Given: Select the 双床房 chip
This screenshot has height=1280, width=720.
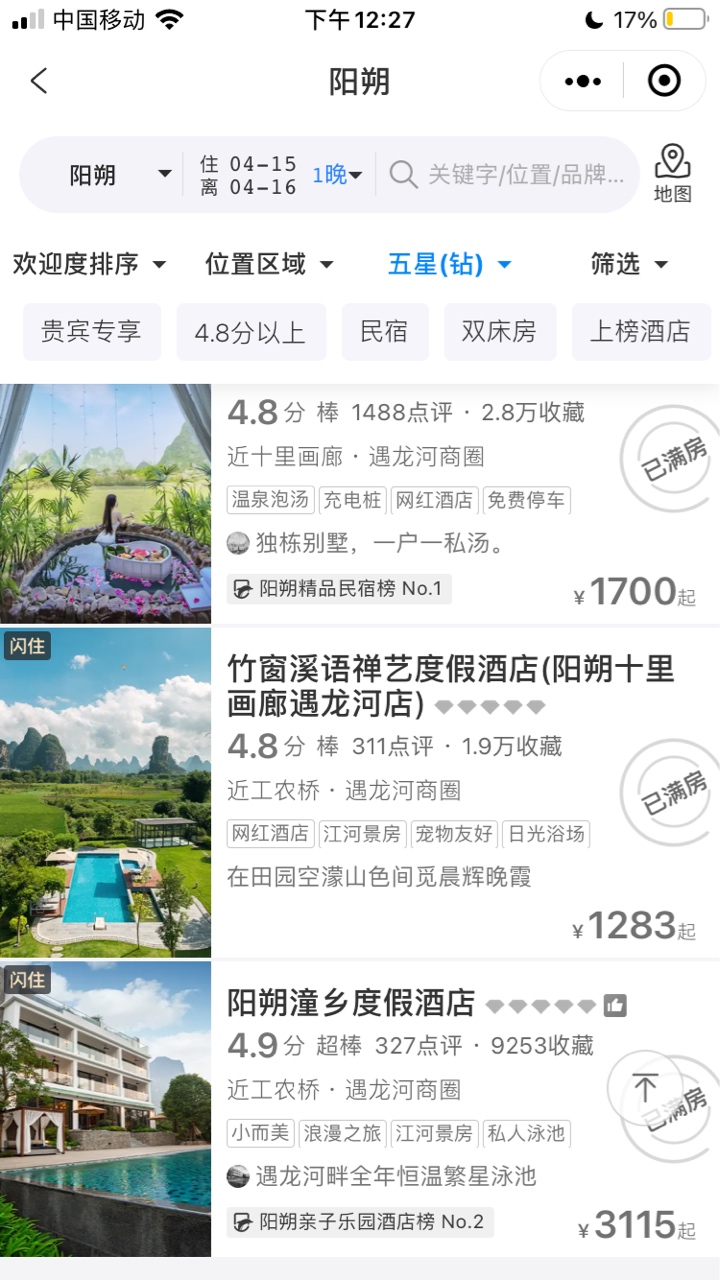Looking at the screenshot, I should (499, 332).
